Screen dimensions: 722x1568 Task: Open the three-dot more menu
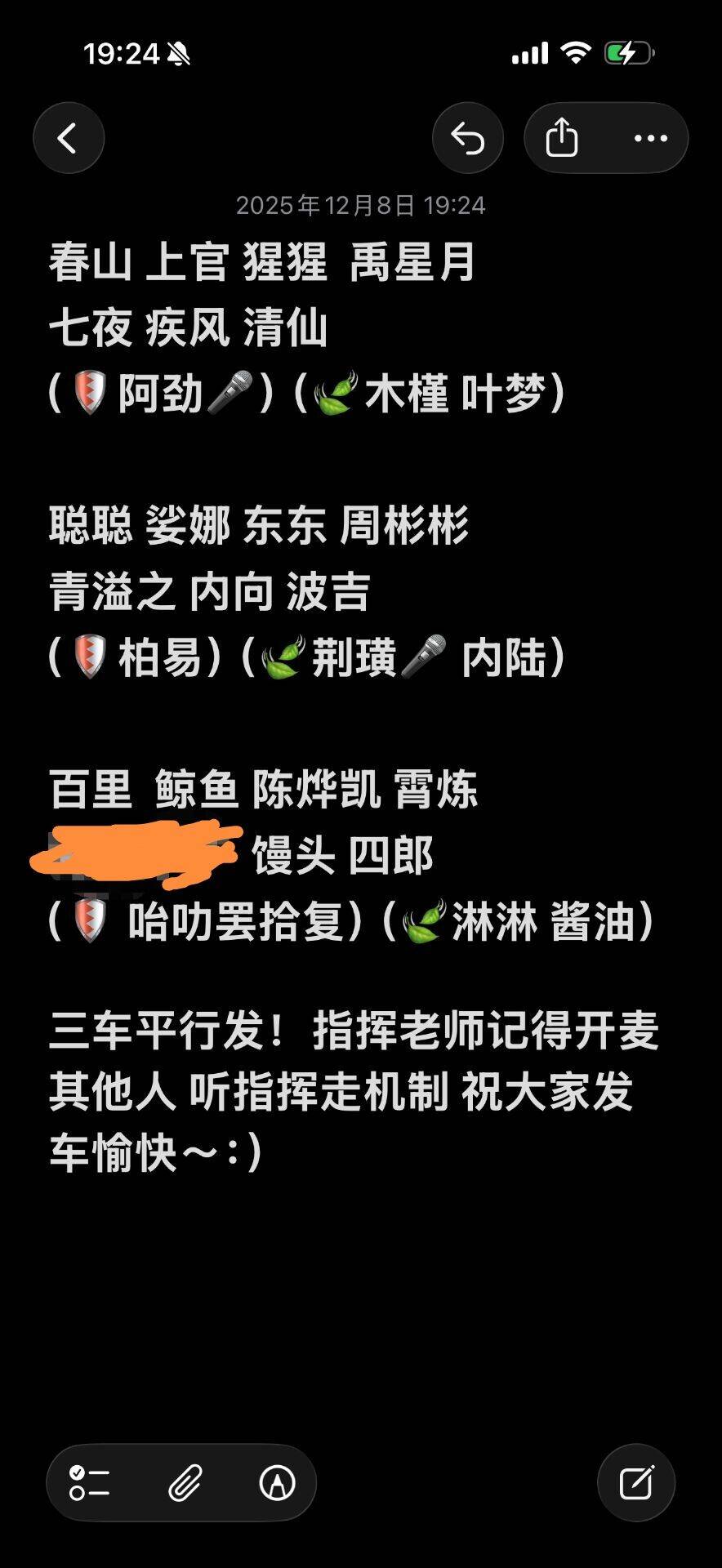tap(650, 138)
